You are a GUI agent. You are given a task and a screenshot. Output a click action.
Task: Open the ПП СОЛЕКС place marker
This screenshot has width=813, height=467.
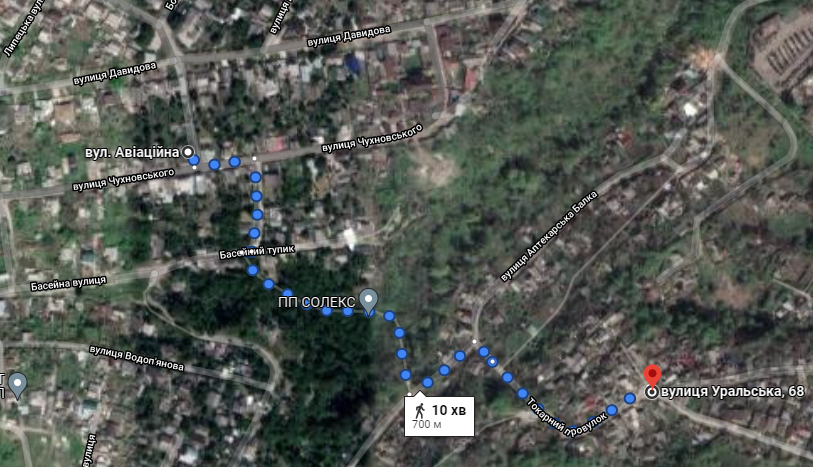[x=368, y=299]
